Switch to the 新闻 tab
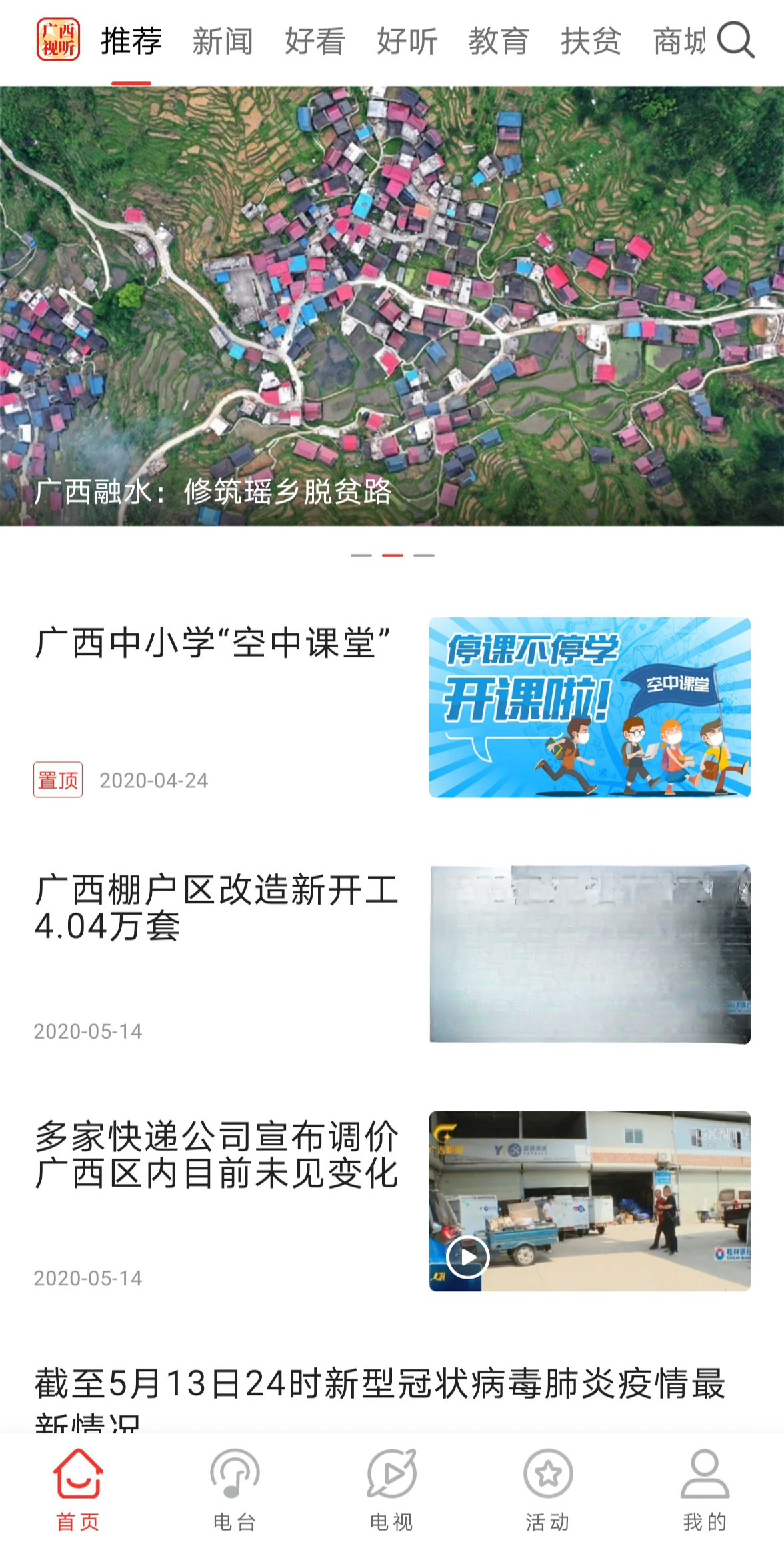784x1544 pixels. pyautogui.click(x=223, y=41)
